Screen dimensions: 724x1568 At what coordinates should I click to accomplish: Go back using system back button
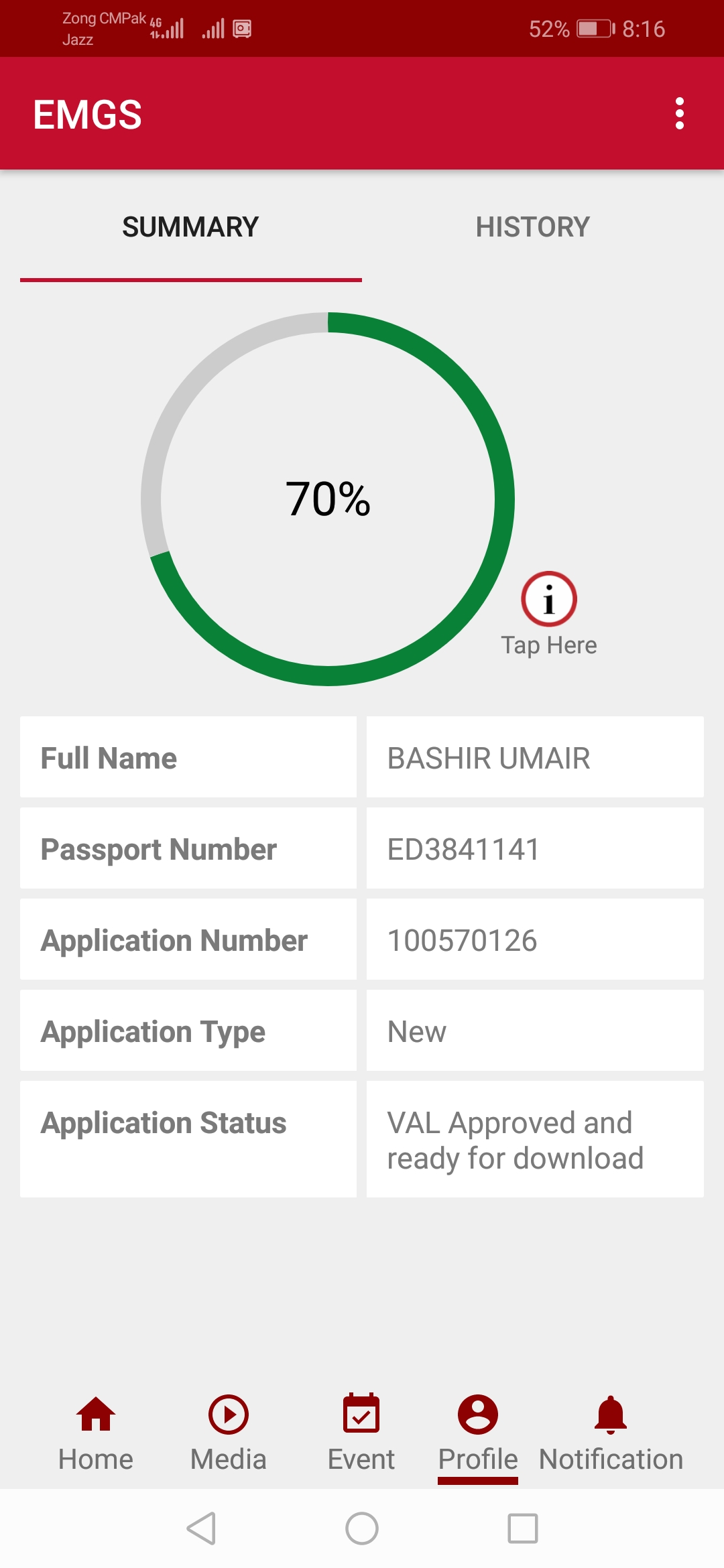[201, 1528]
